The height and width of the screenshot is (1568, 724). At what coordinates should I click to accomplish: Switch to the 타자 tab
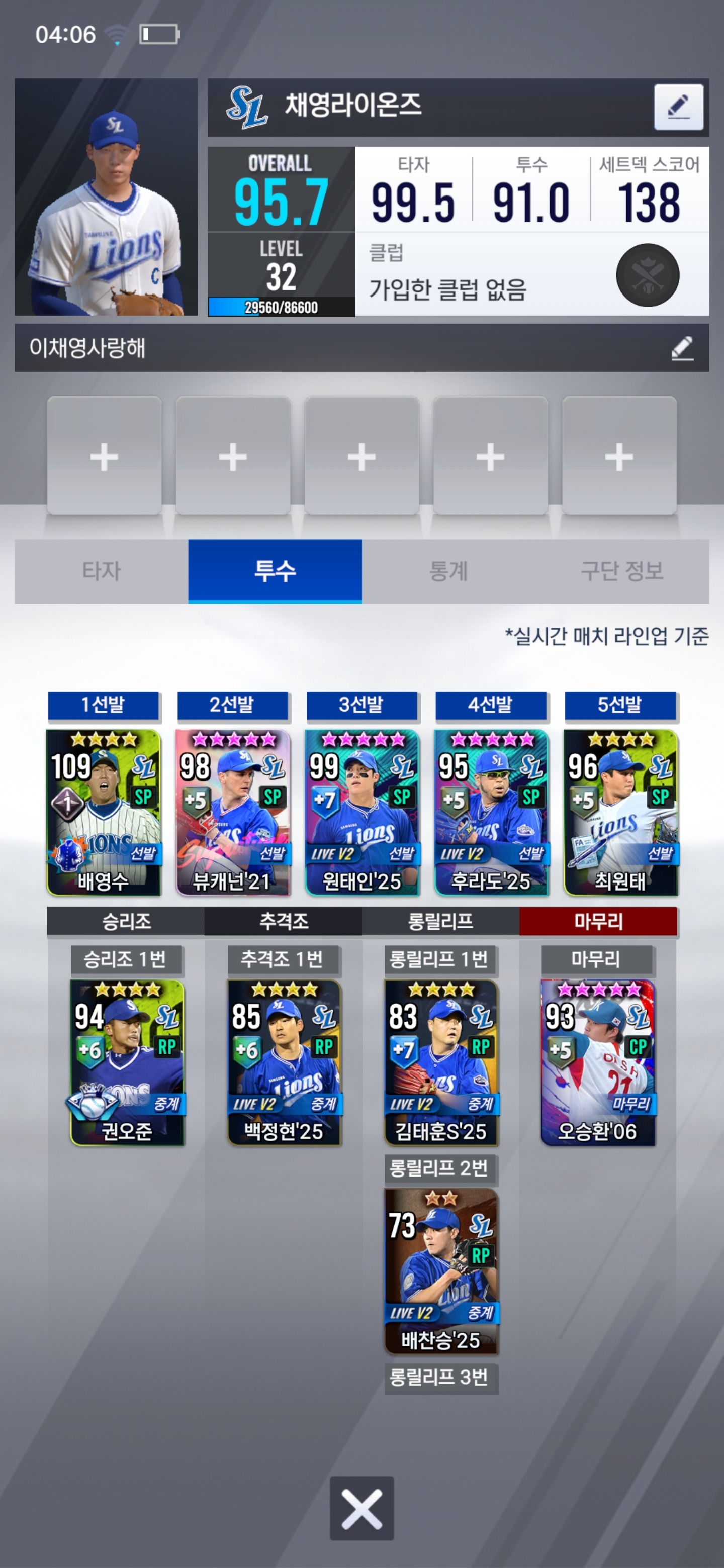pyautogui.click(x=102, y=571)
